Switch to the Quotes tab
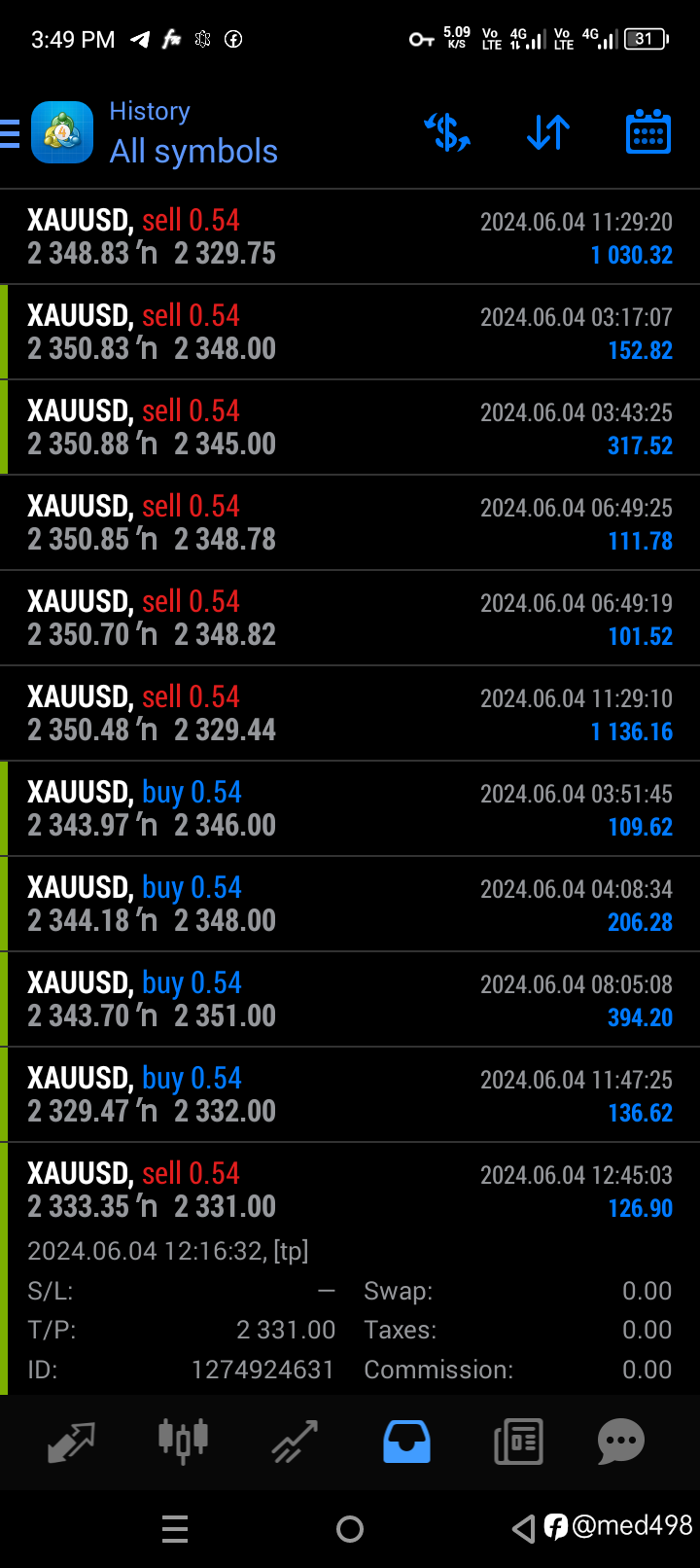Viewport: 700px width, 1568px height. [x=71, y=1442]
